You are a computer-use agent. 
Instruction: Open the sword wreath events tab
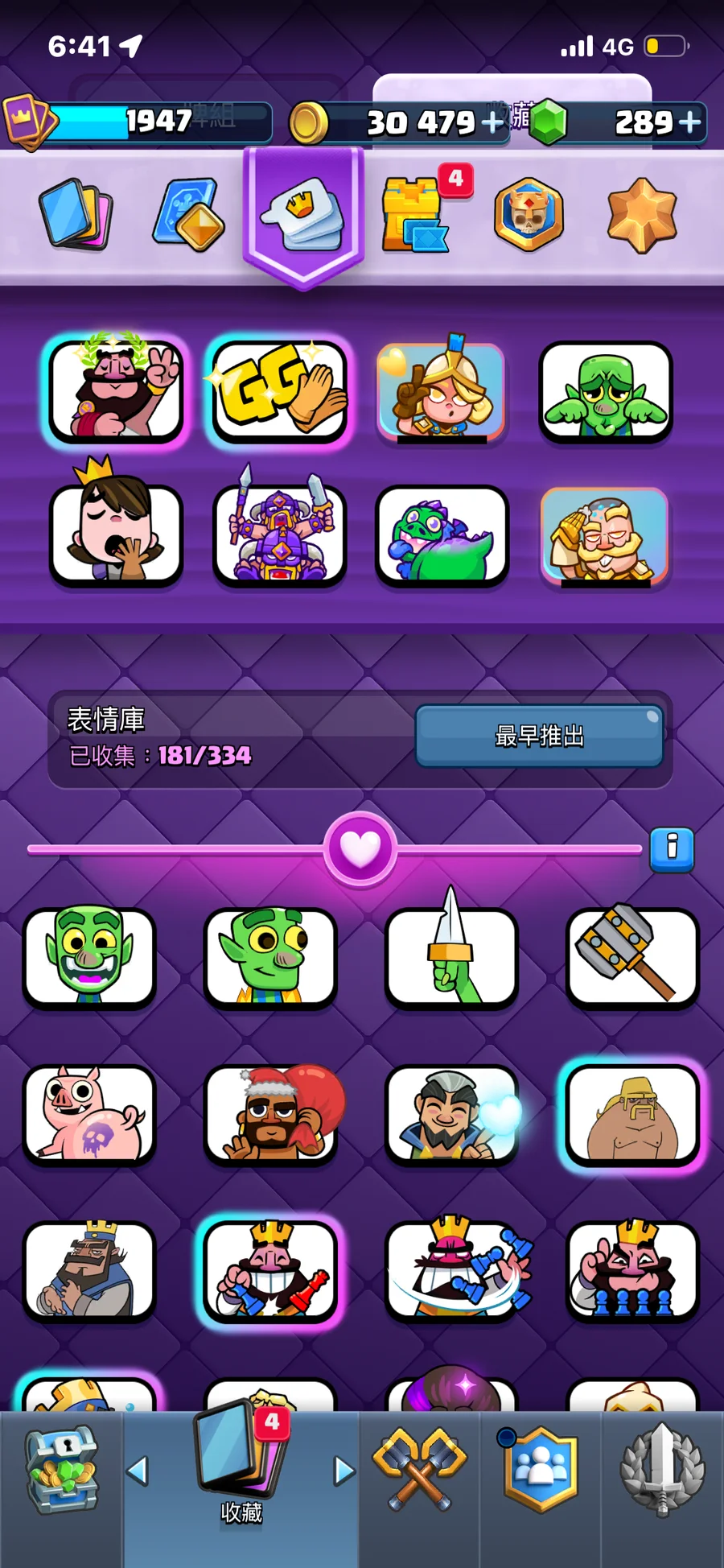[662, 1470]
